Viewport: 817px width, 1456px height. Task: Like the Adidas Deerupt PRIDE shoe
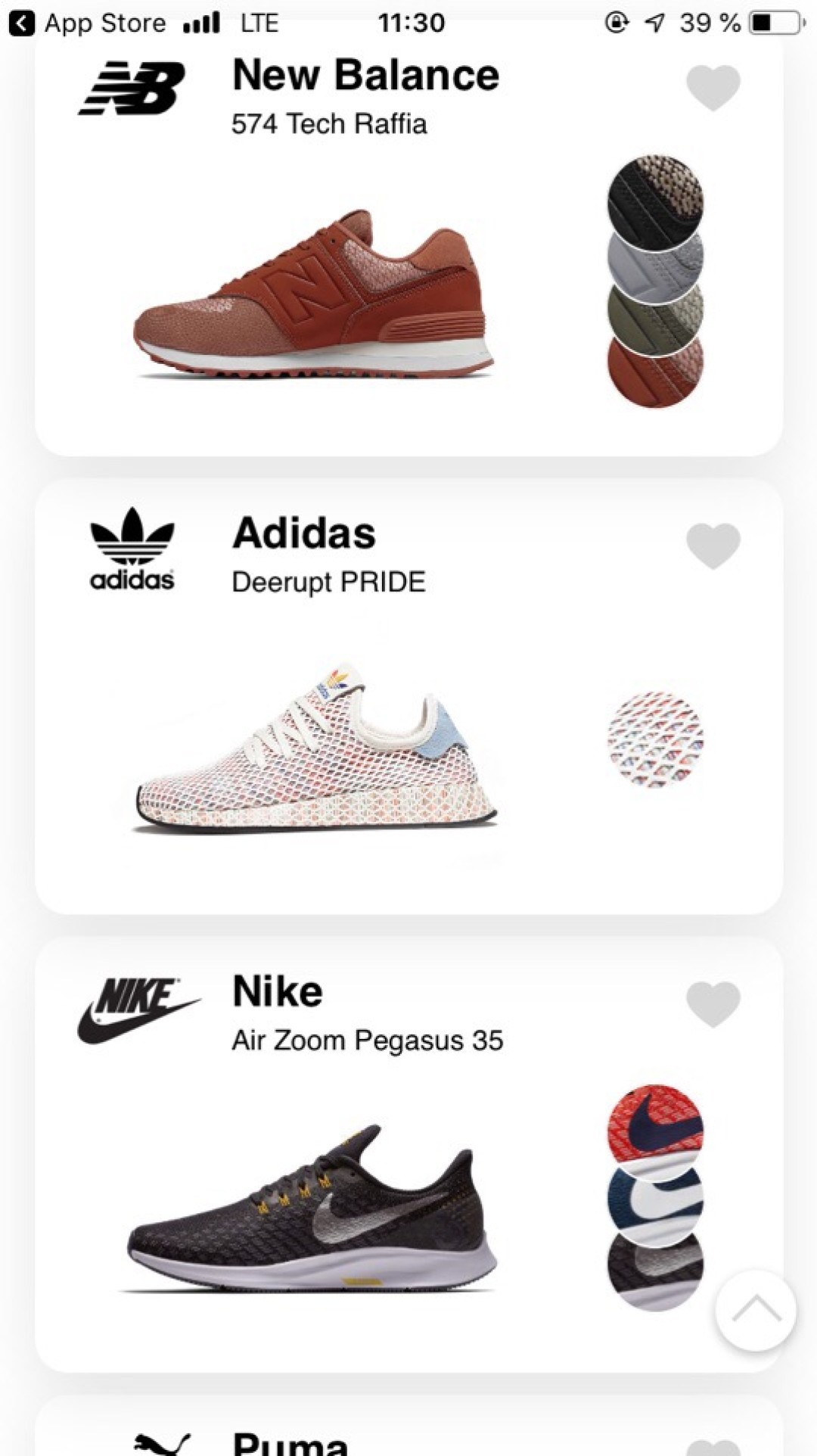click(x=713, y=545)
